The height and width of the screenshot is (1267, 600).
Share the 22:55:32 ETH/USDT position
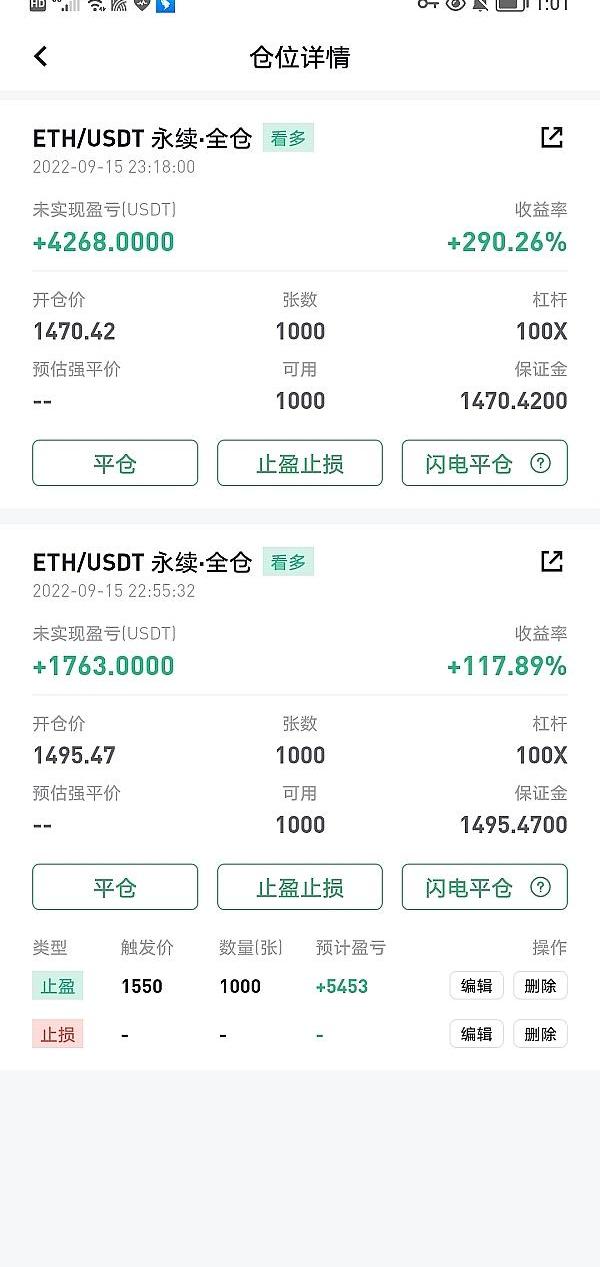pos(551,562)
